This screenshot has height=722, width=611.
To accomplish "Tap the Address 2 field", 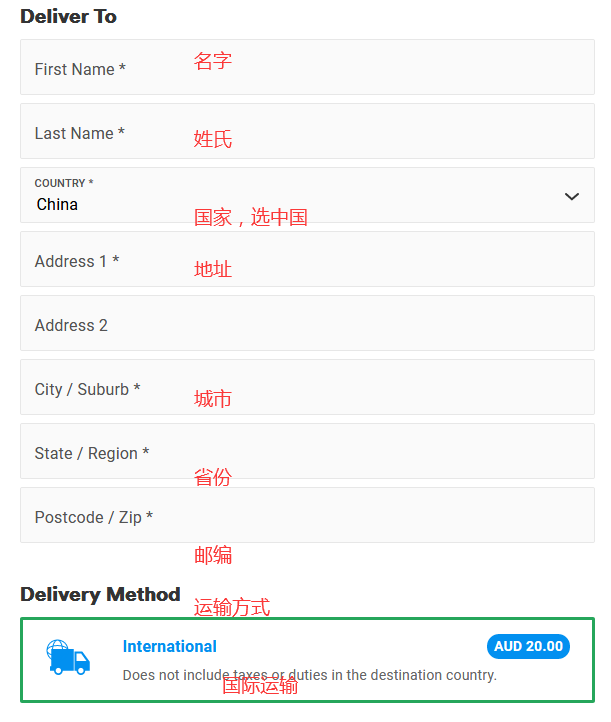I will (307, 324).
